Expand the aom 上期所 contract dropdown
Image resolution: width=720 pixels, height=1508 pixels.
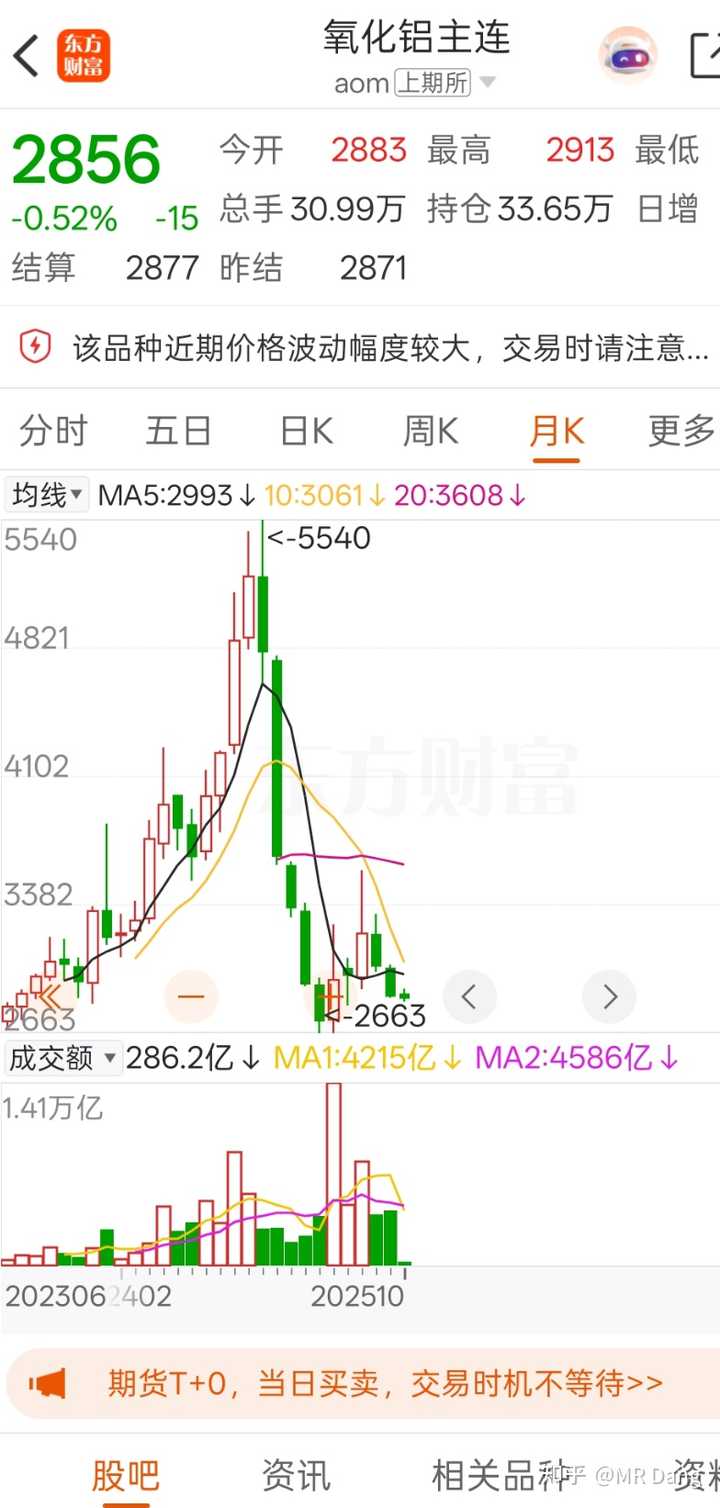[x=487, y=82]
